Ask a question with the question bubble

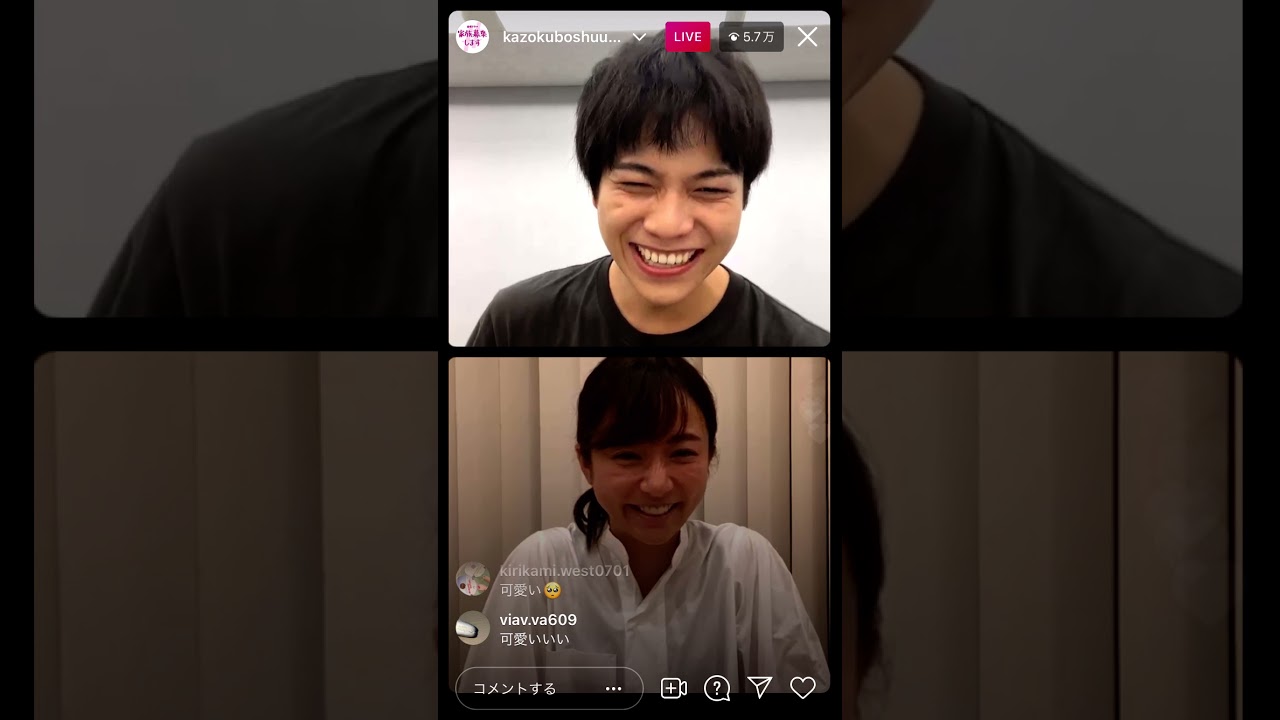point(716,688)
